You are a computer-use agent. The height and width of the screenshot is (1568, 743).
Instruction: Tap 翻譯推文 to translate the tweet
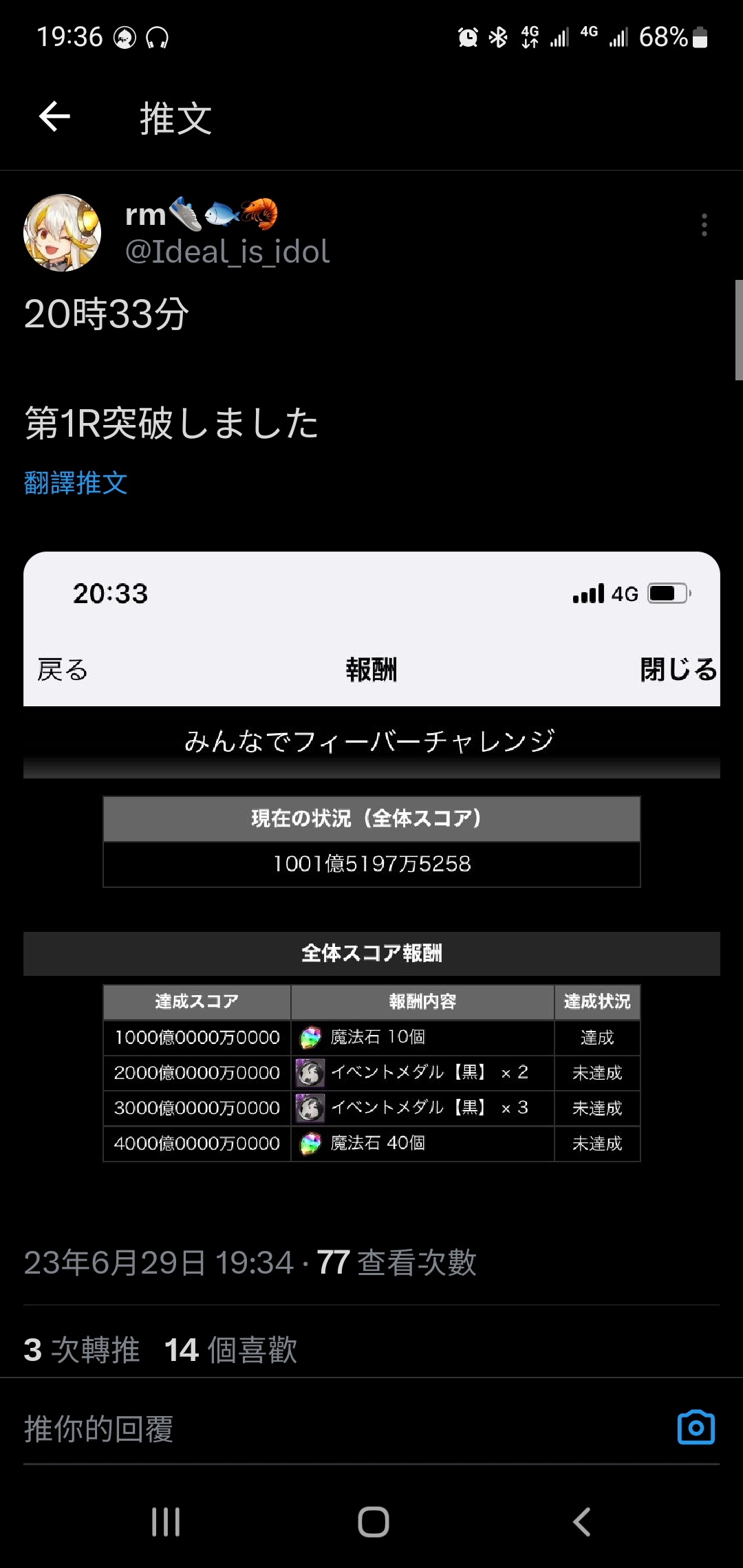(76, 483)
